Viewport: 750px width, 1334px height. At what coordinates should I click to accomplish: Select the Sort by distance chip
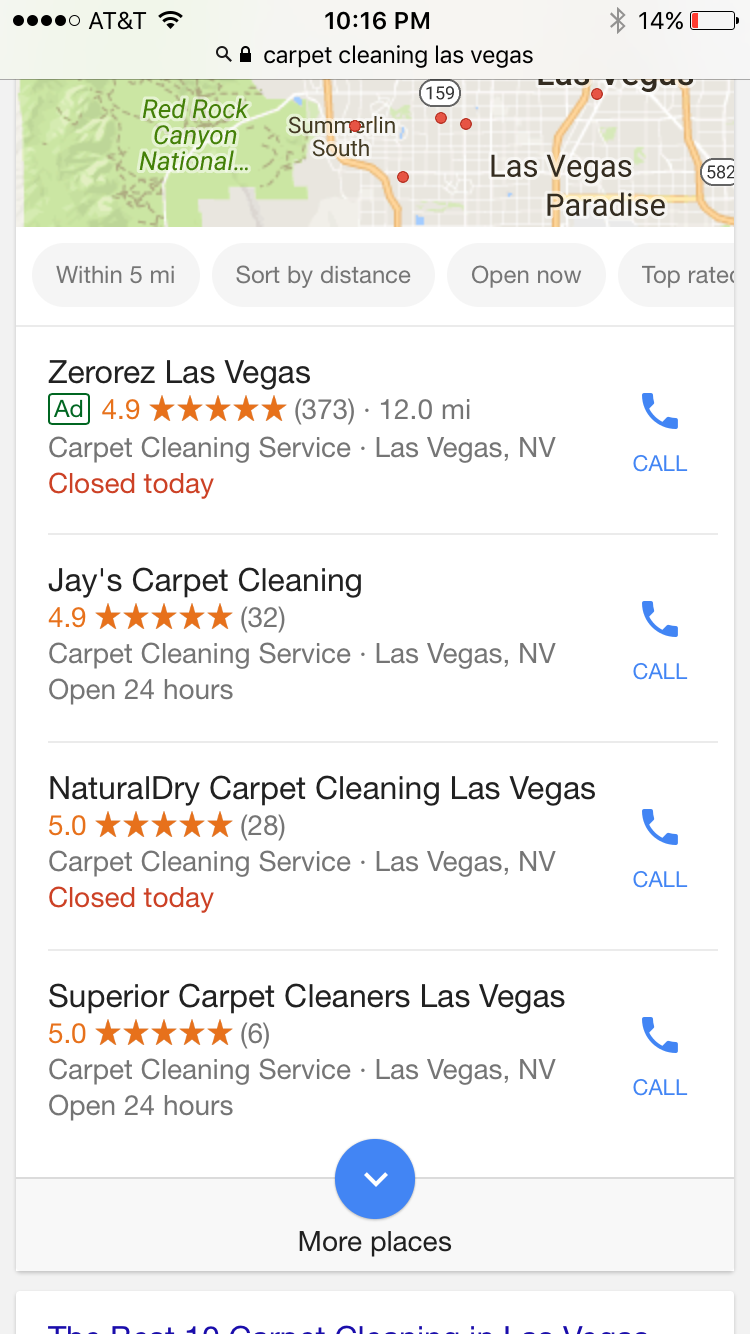[323, 275]
